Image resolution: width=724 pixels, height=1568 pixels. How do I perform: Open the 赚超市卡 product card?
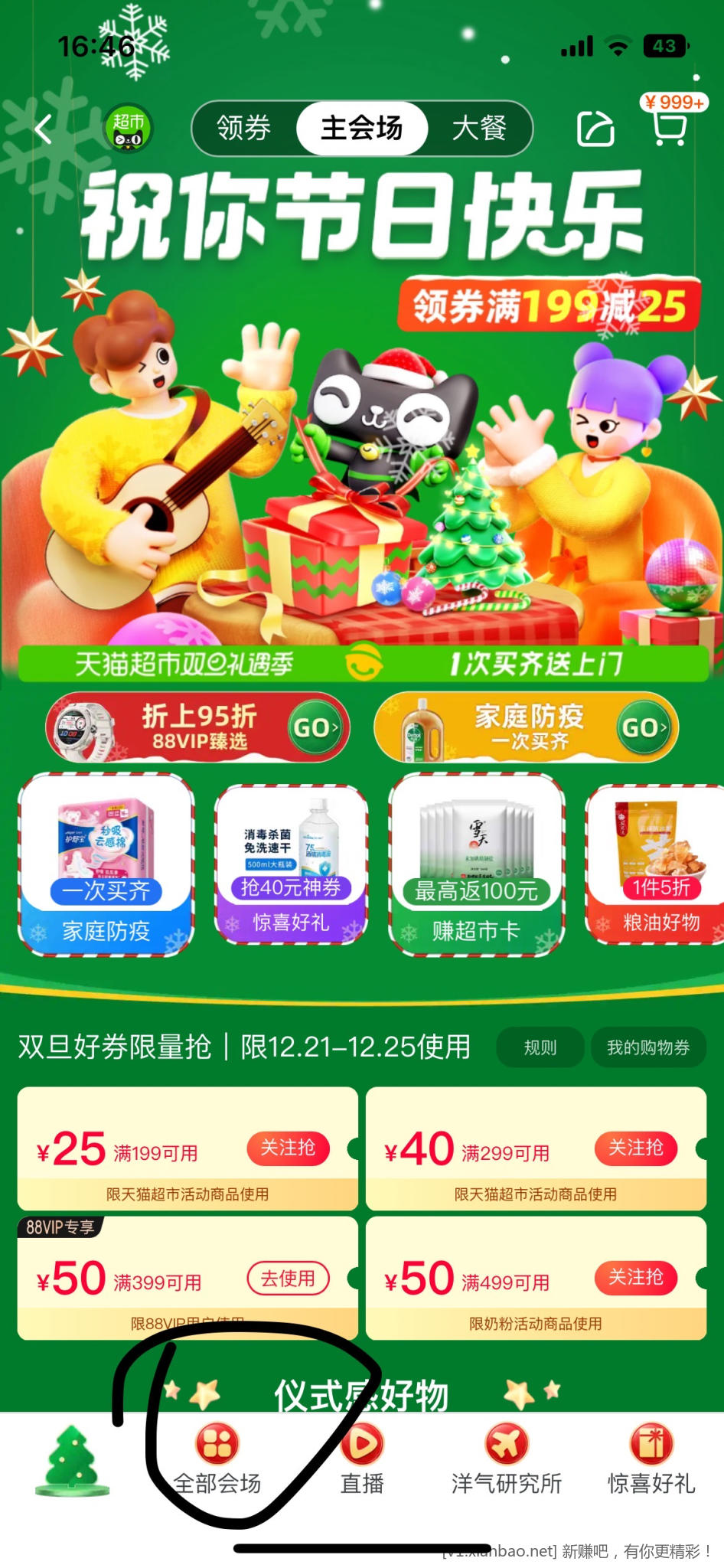coord(476,865)
